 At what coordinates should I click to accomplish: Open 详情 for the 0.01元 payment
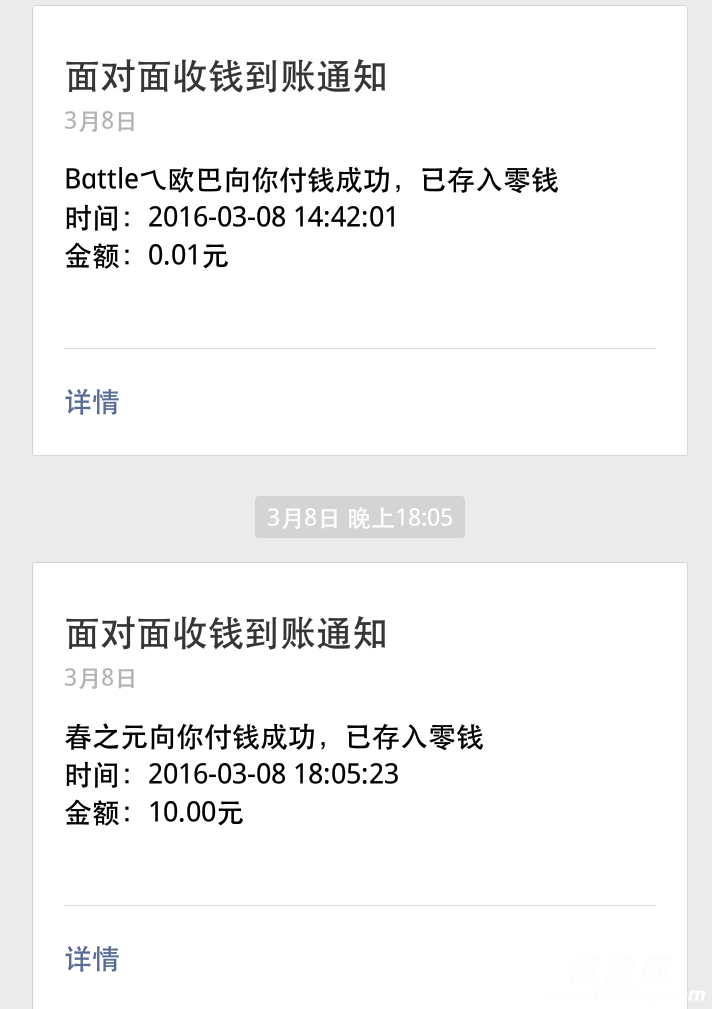[92, 402]
